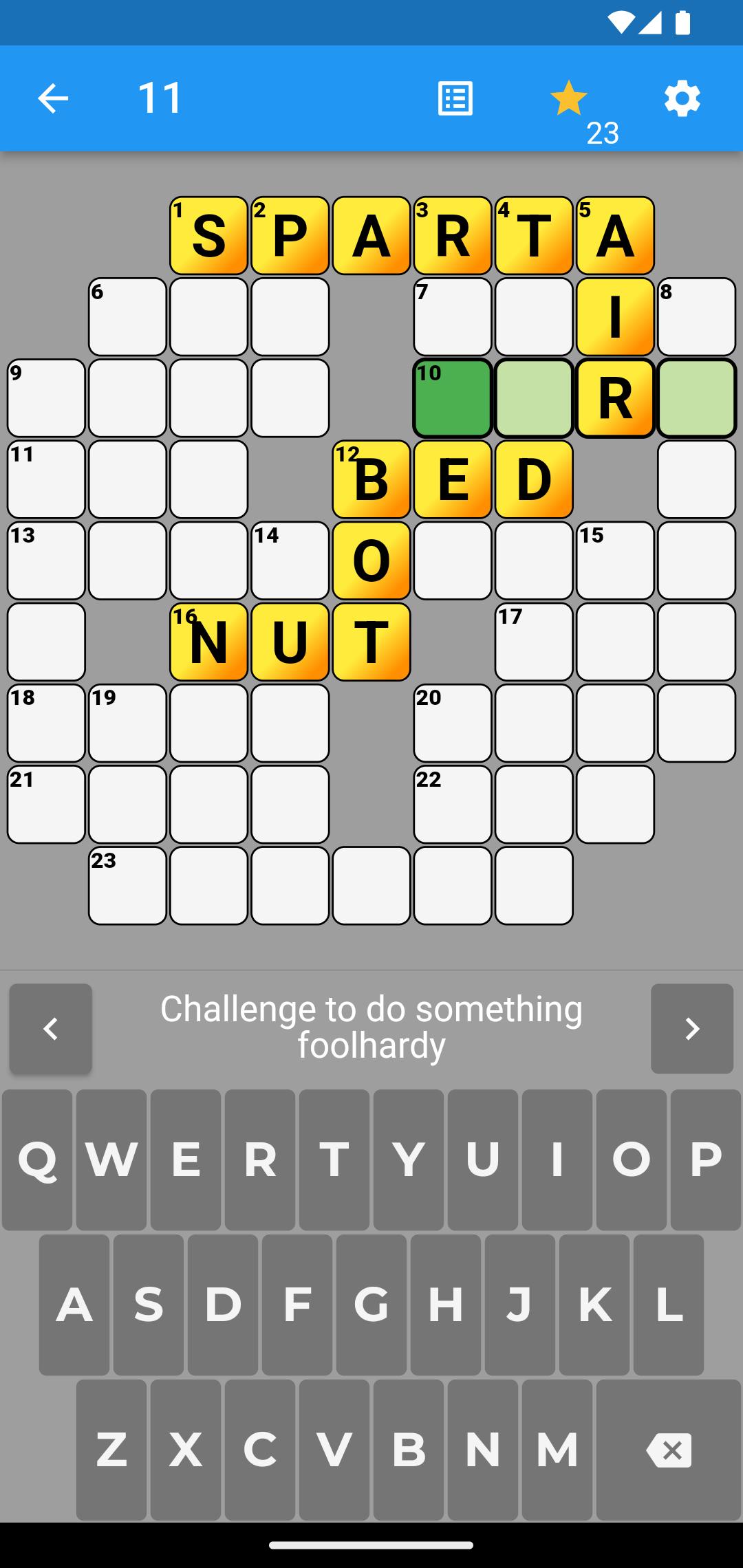
Task: Open the clue list icon
Action: tap(455, 98)
